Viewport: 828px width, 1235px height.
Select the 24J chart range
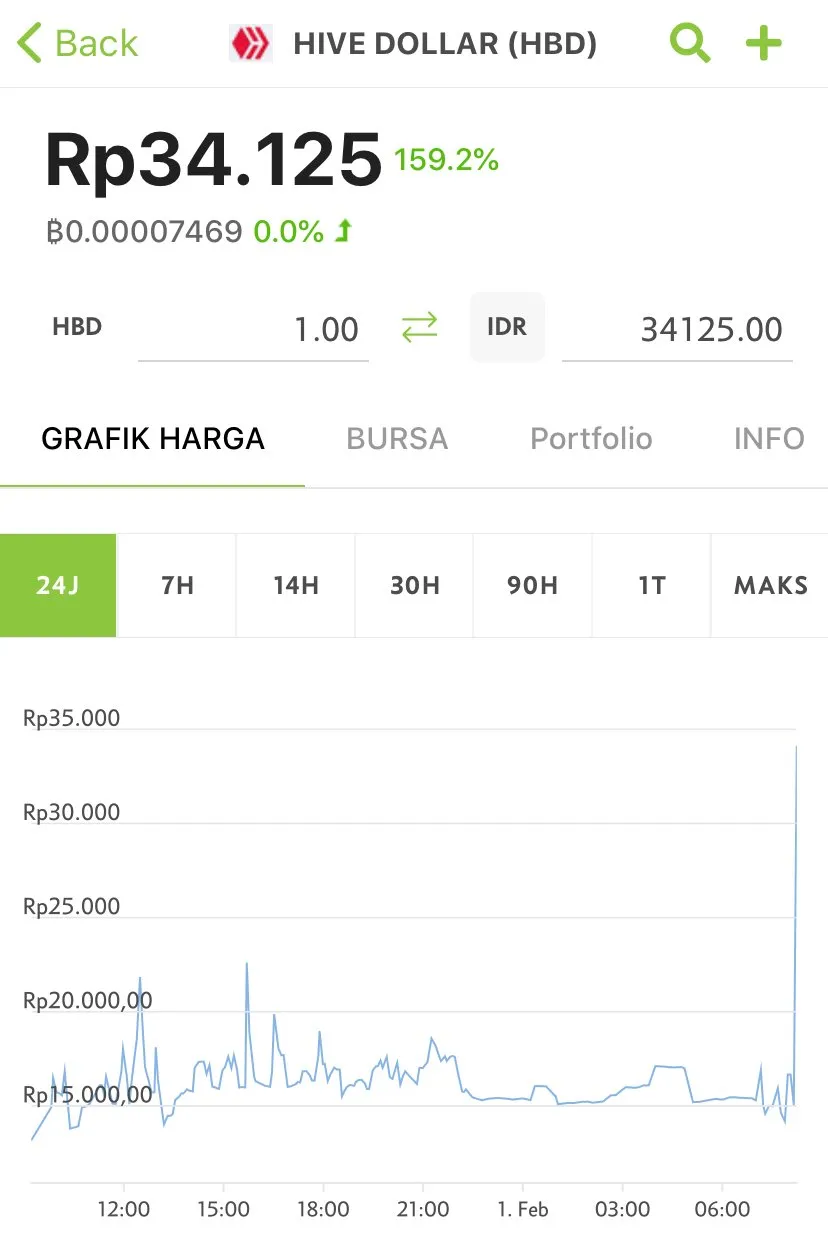(58, 585)
